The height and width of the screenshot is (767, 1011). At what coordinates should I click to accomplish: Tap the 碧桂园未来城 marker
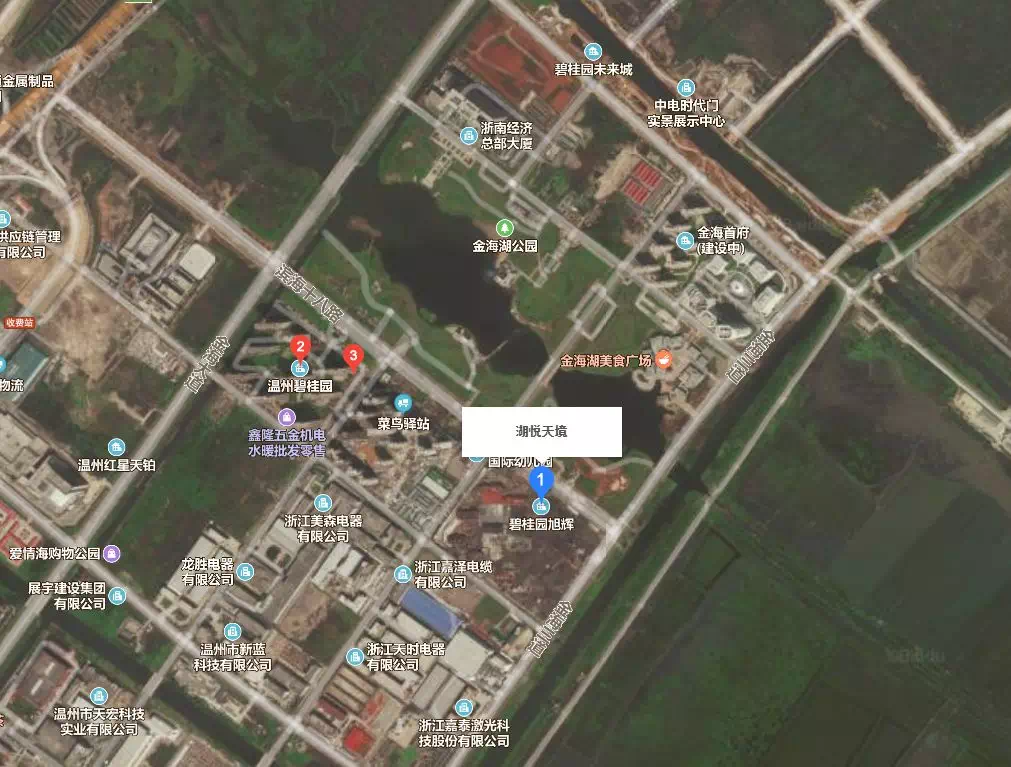coord(593,51)
